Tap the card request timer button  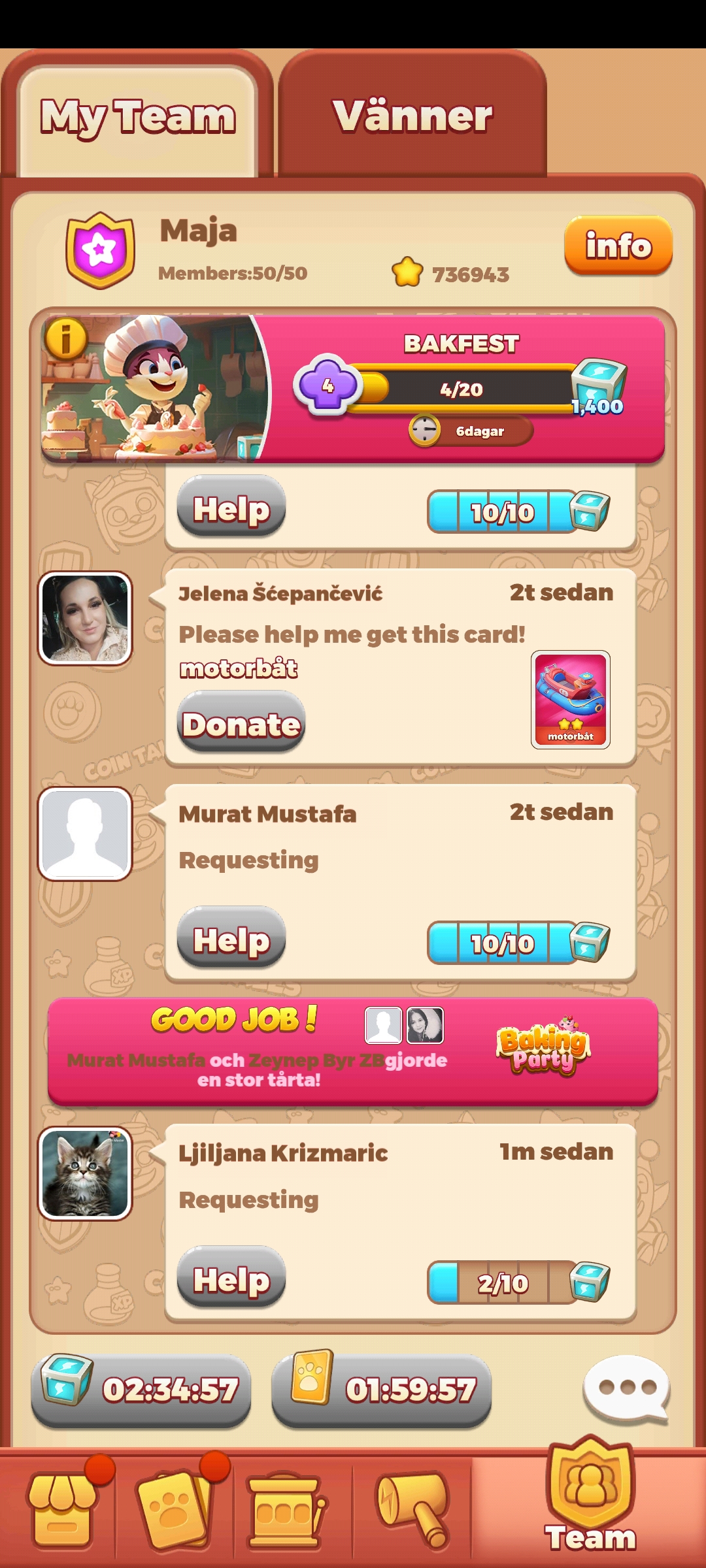pos(382,1390)
